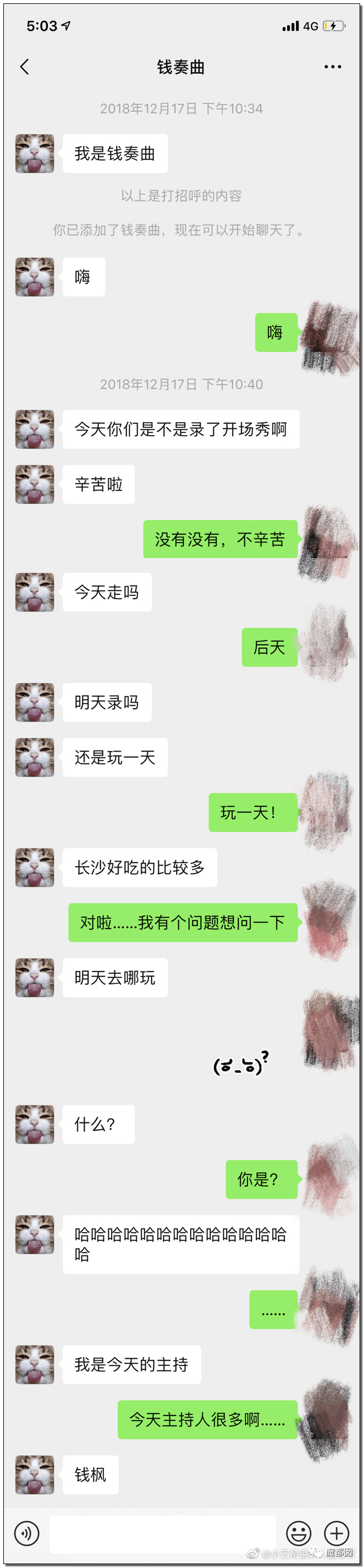364x1568 pixels.
Task: Open the chat info overflow menu
Action: click(332, 67)
